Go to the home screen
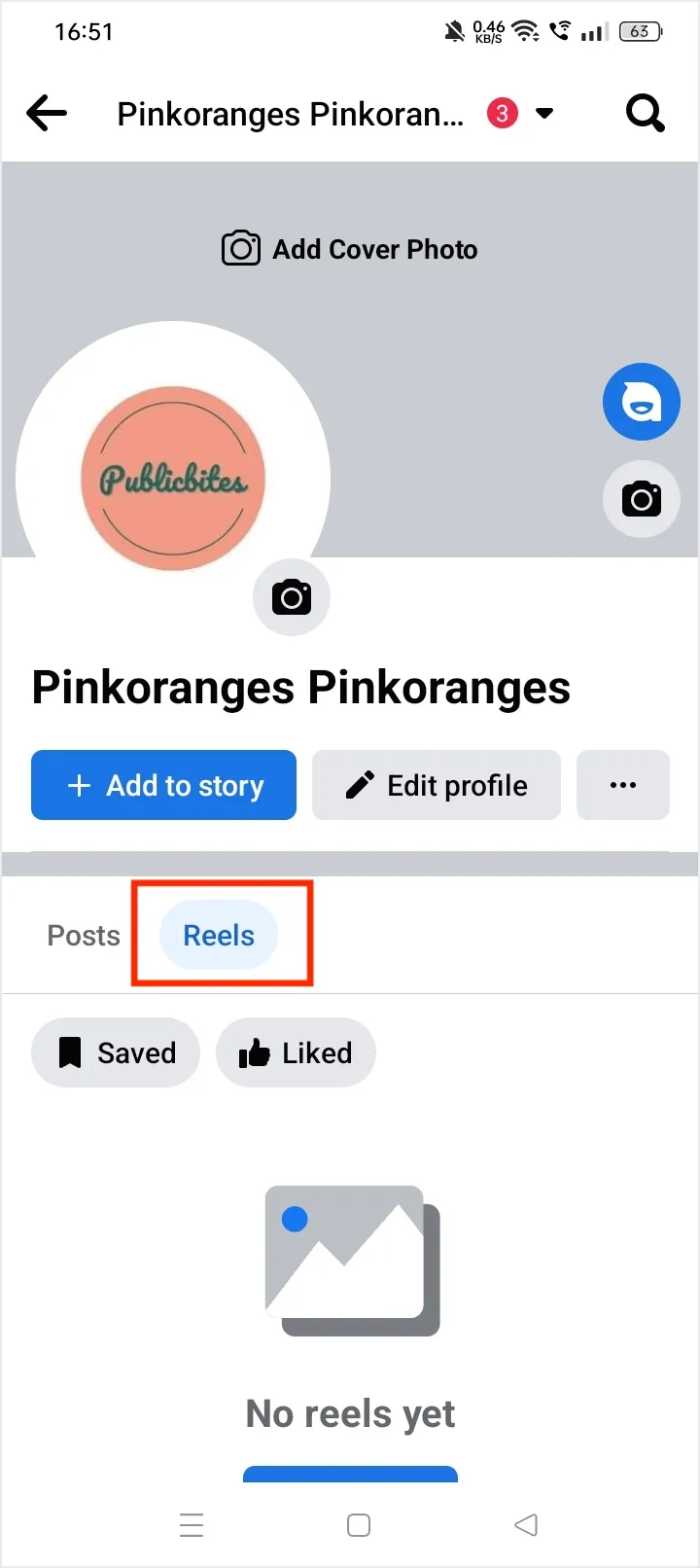This screenshot has width=700, height=1568. [x=359, y=1524]
